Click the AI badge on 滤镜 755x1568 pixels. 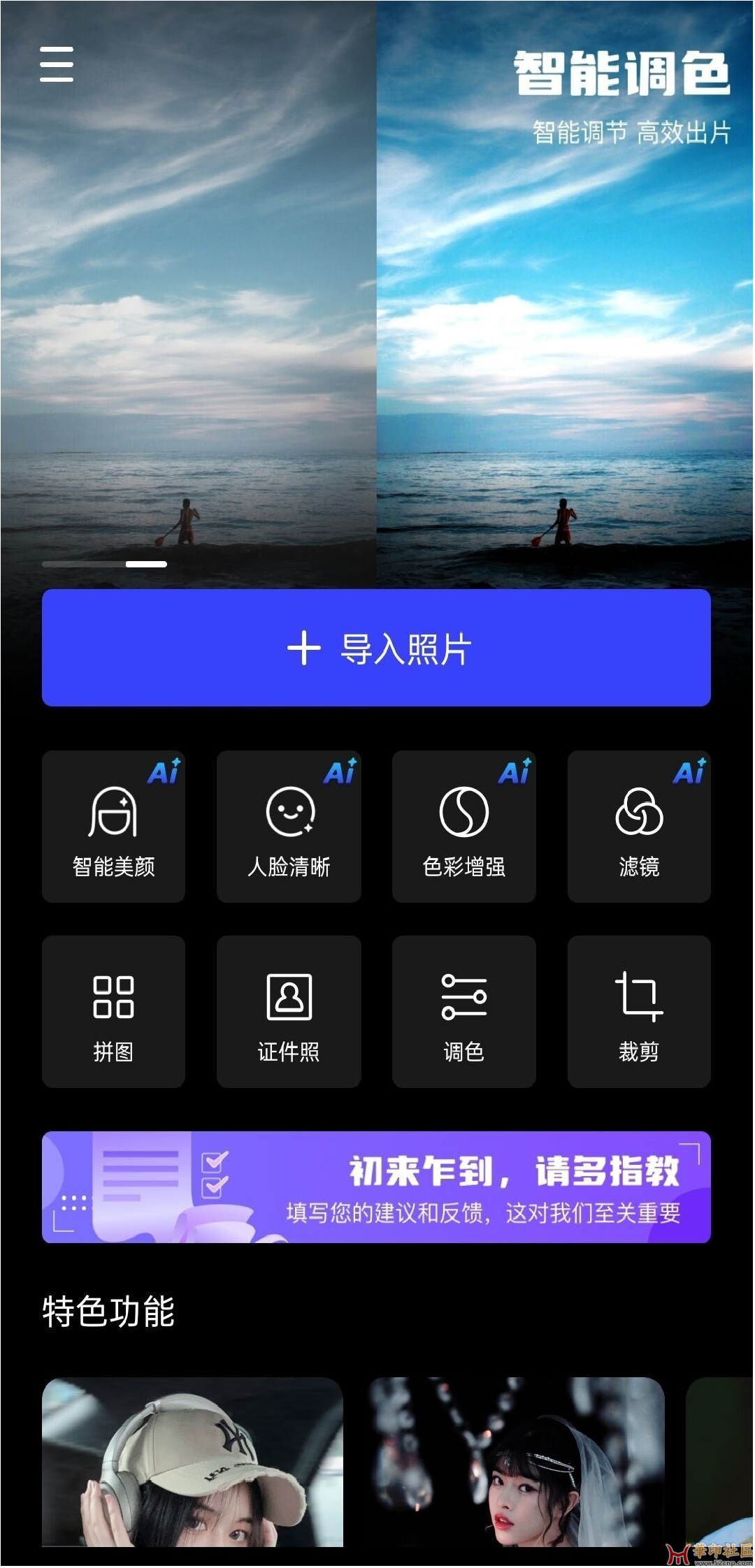coord(689,774)
